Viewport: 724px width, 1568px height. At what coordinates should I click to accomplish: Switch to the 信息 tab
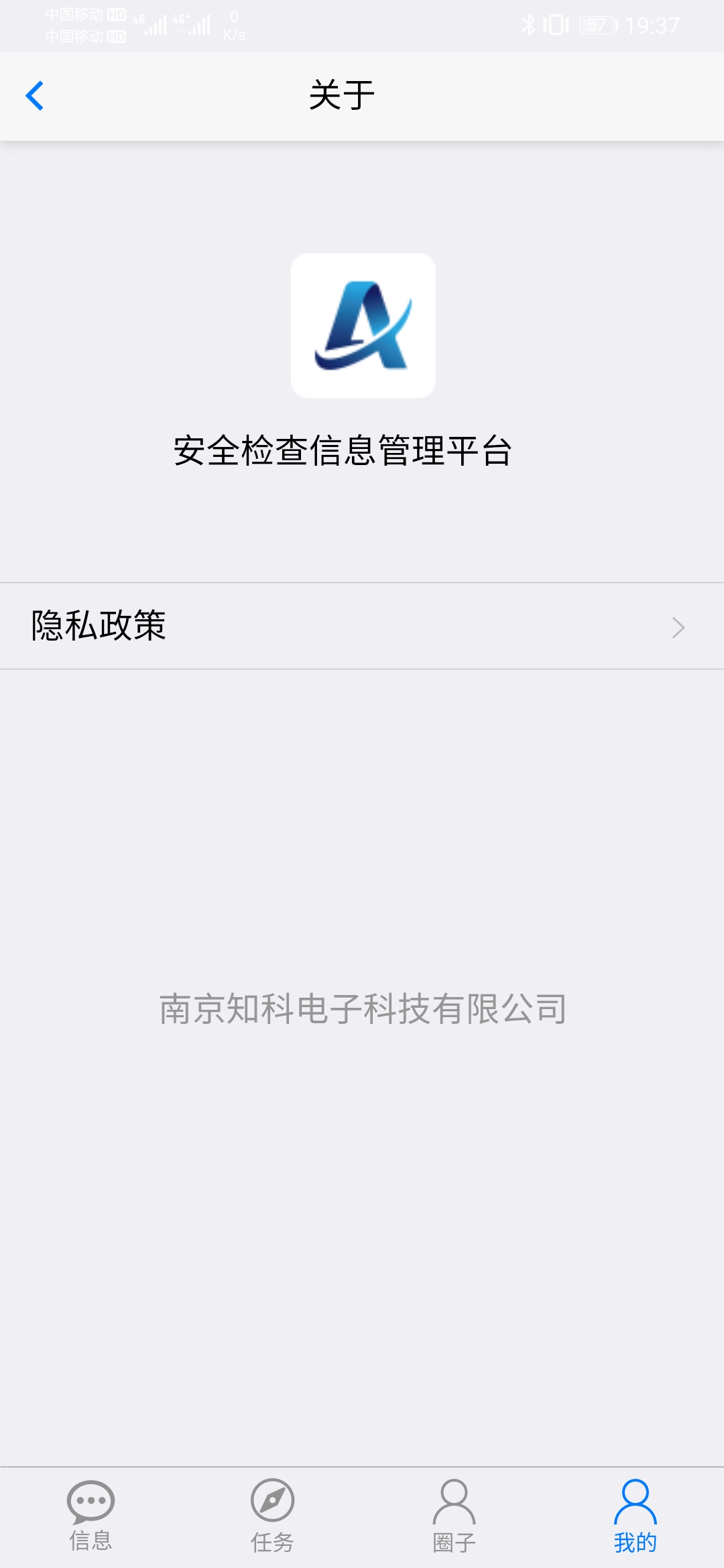coord(90,1517)
